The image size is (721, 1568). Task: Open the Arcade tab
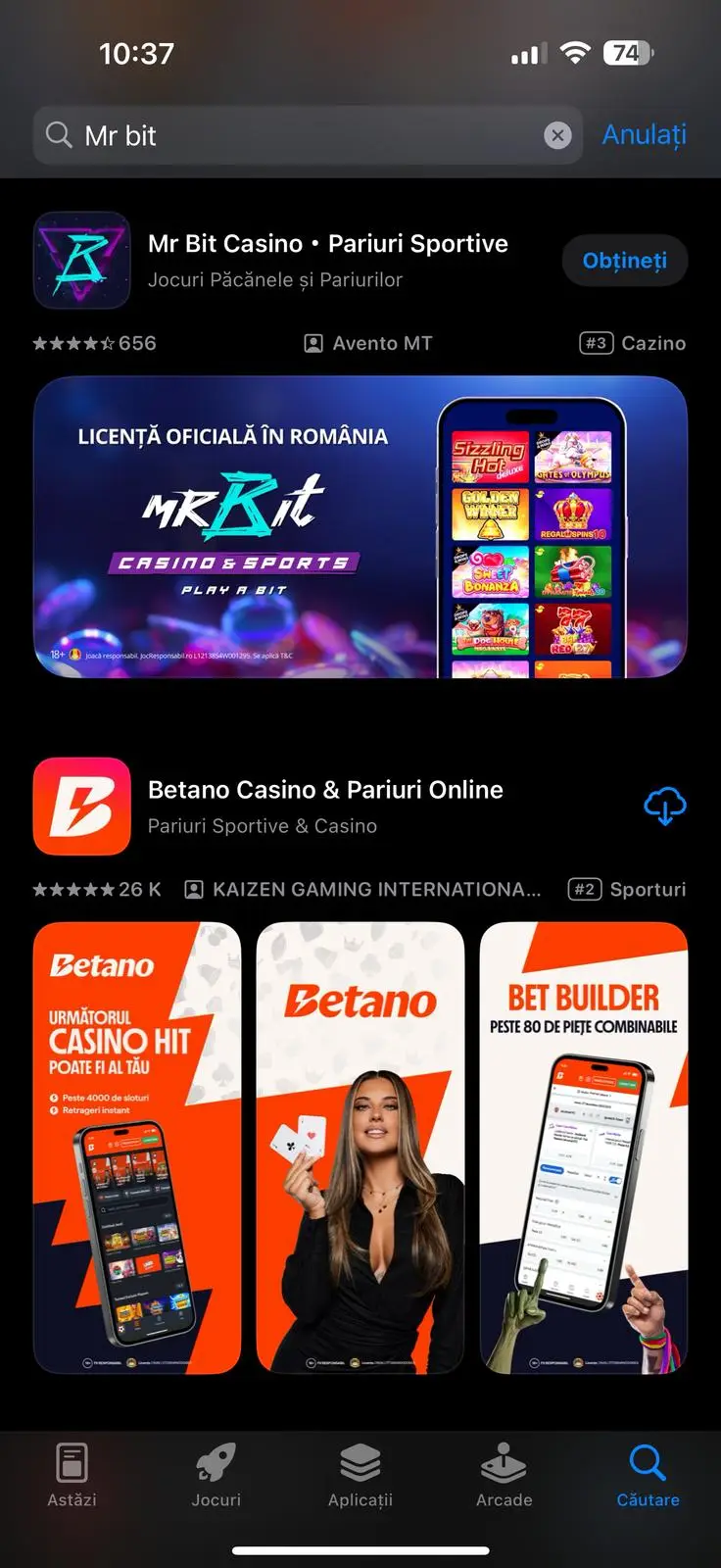[x=504, y=1474]
